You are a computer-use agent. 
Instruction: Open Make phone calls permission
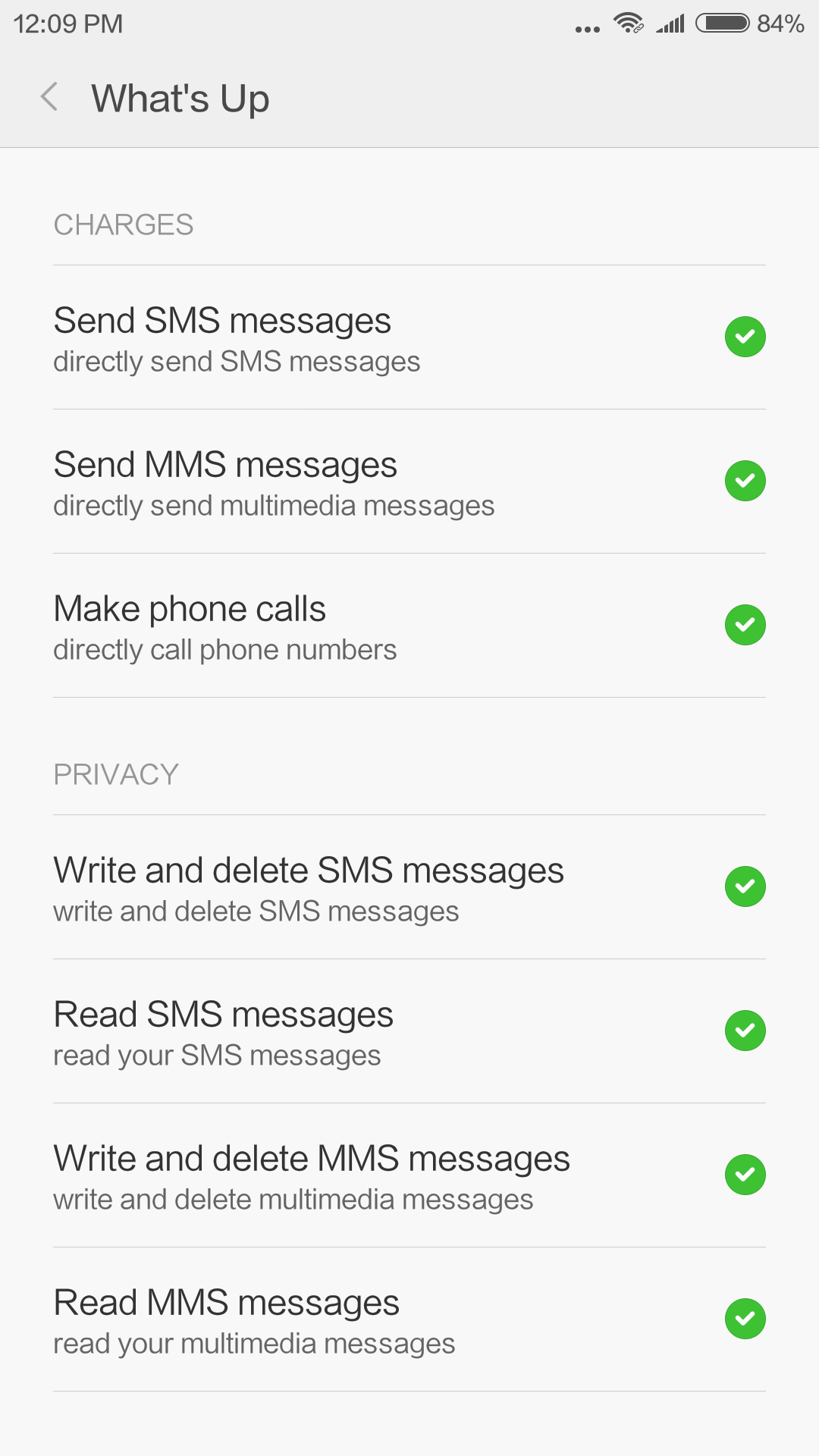point(409,626)
